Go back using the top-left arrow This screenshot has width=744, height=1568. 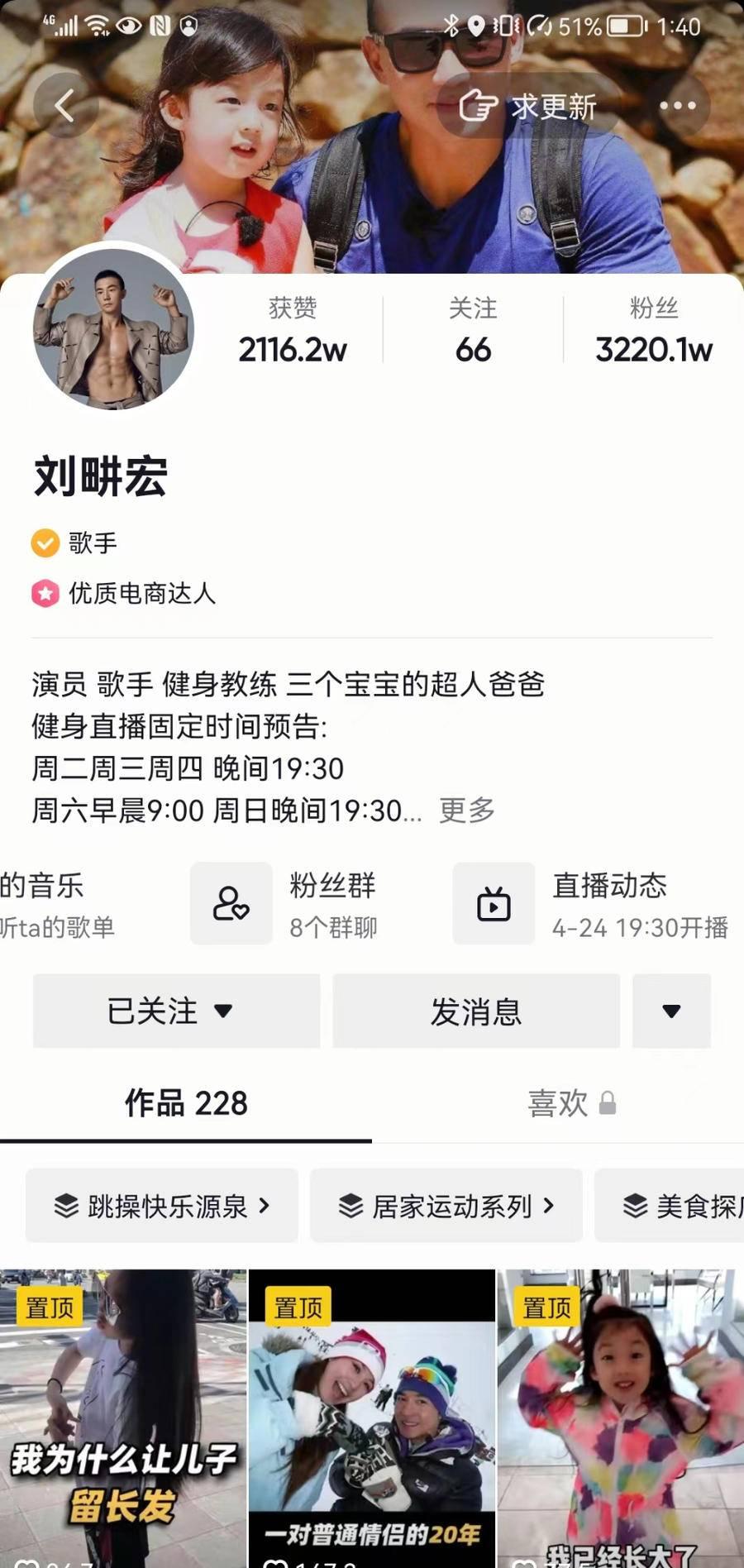click(x=64, y=106)
